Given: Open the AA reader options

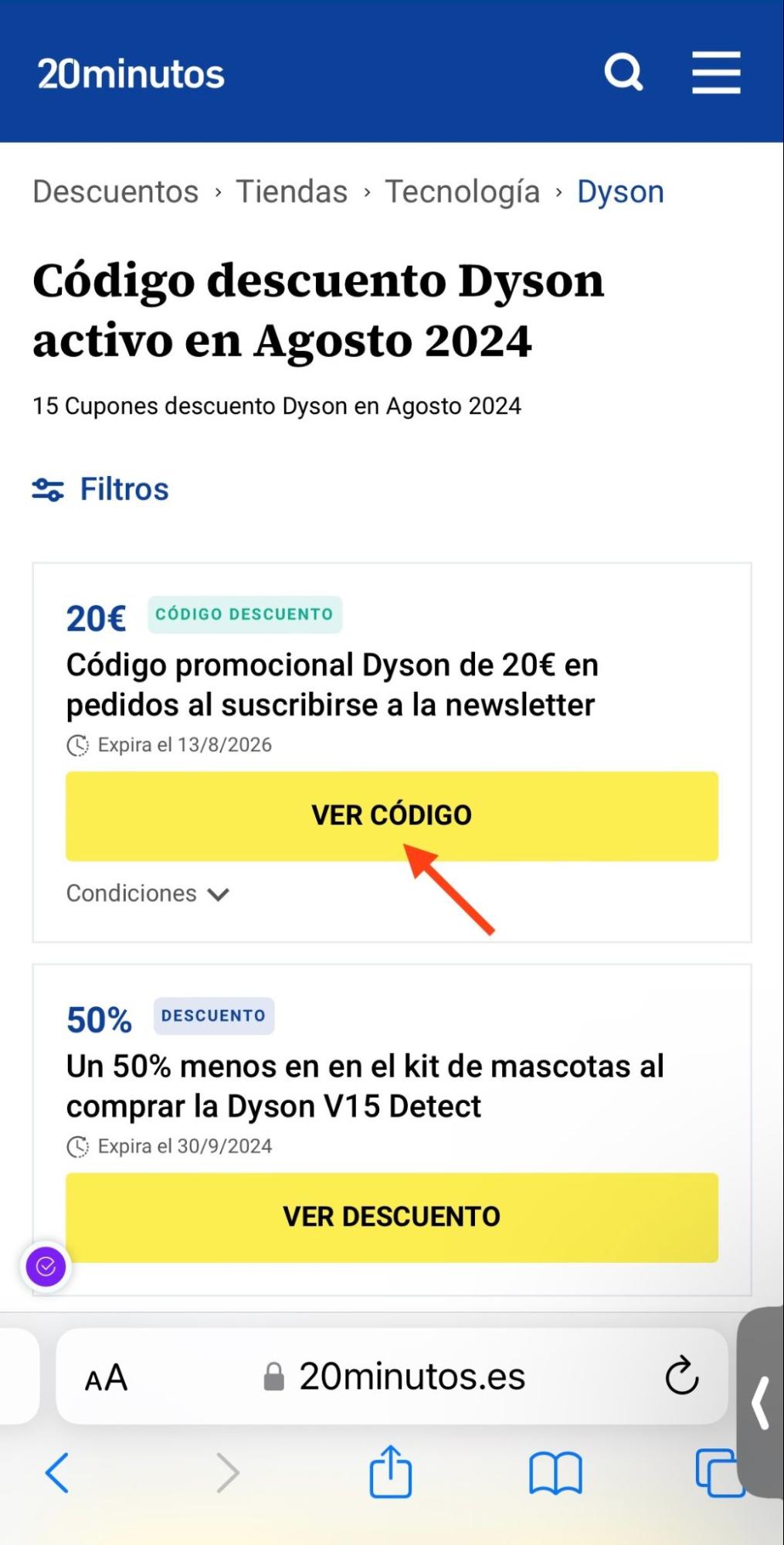Looking at the screenshot, I should click(106, 1377).
